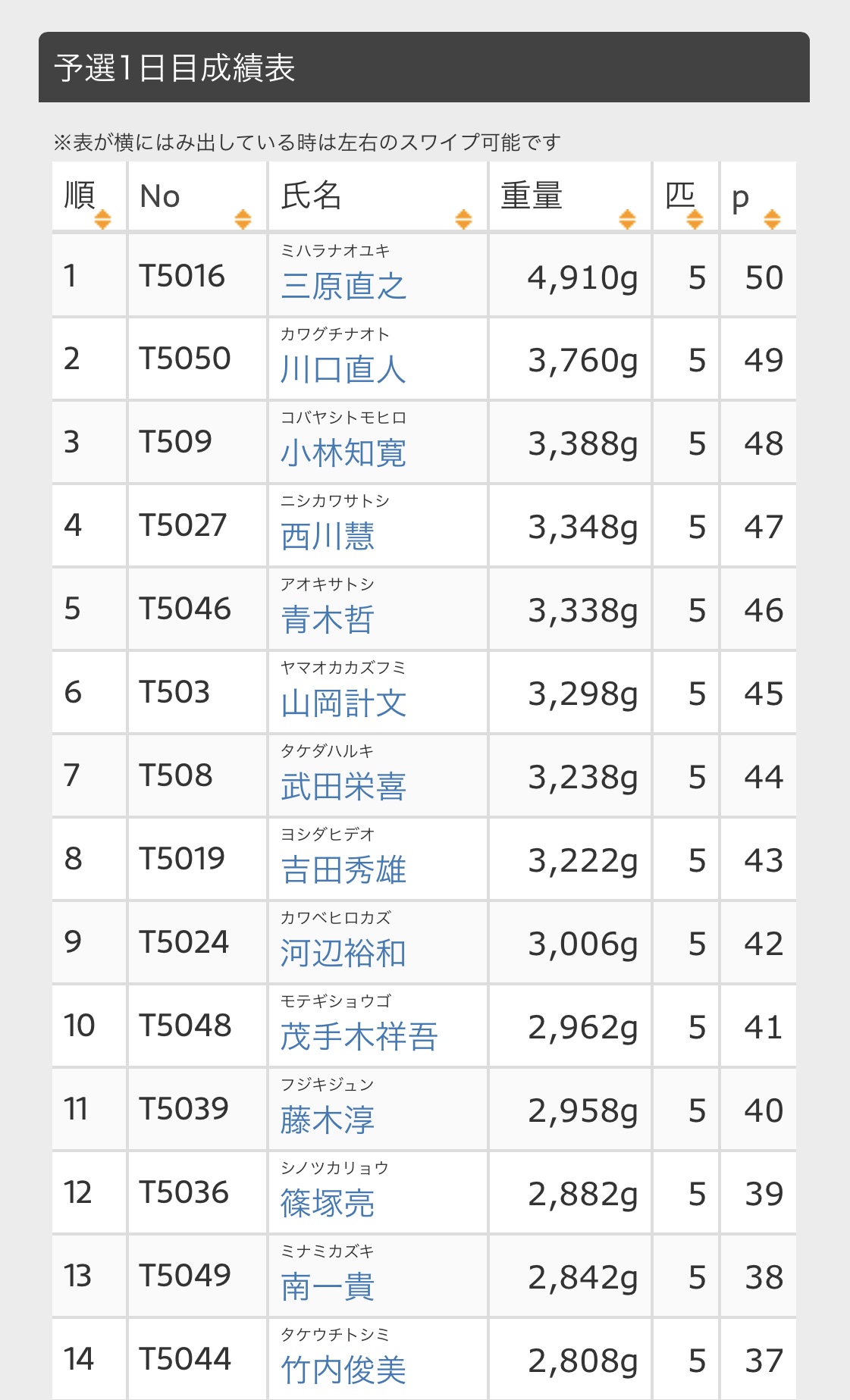Image resolution: width=850 pixels, height=1400 pixels.
Task: View 藤木淳's angler page
Action: [328, 1120]
